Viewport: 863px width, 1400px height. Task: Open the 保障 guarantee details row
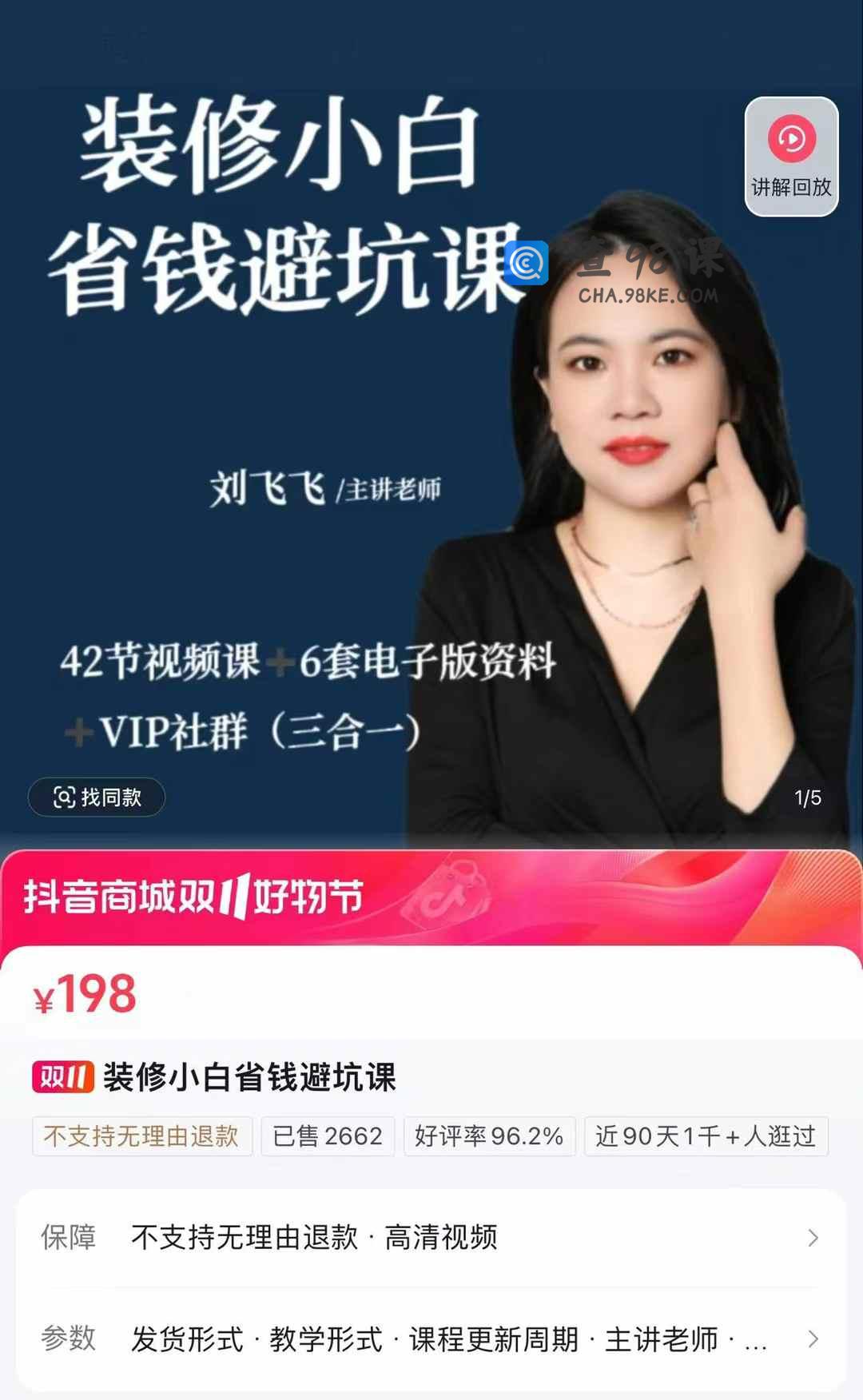(431, 1237)
